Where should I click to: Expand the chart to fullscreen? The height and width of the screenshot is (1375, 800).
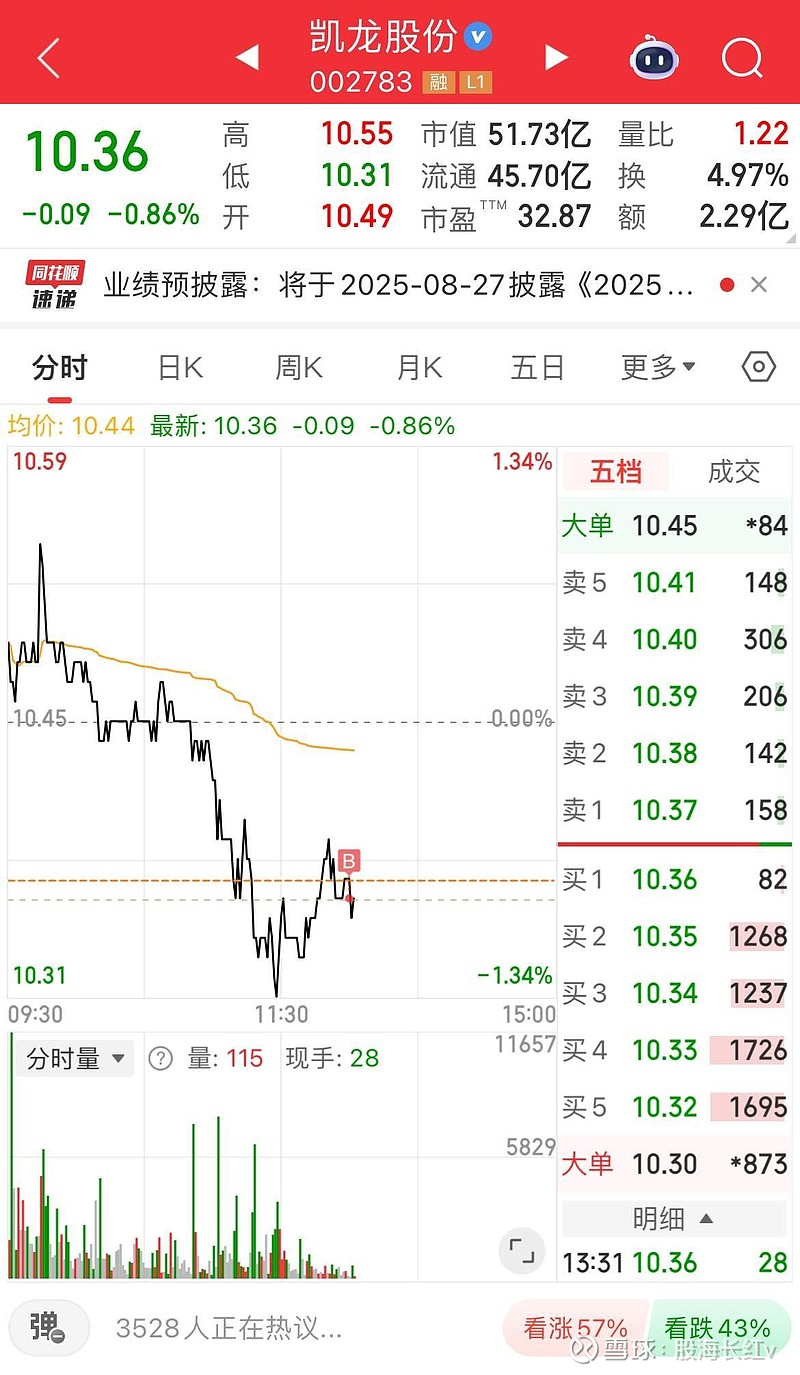point(521,1249)
